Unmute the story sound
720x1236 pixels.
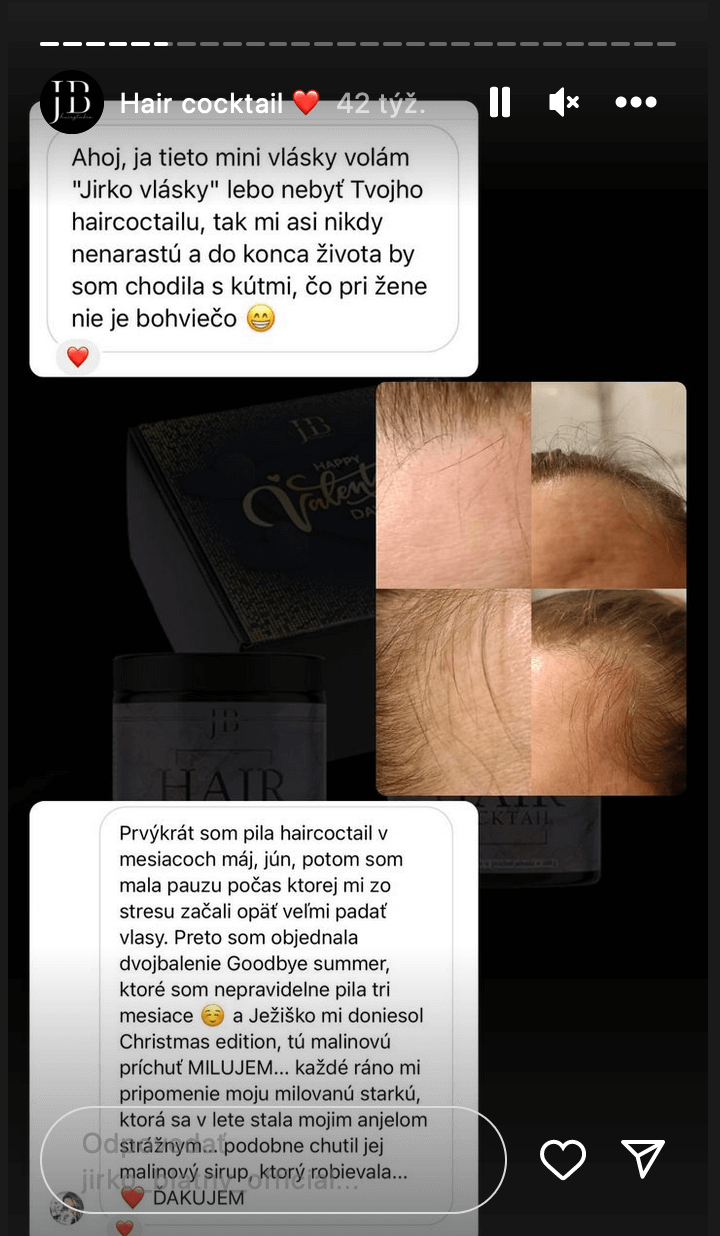564,102
